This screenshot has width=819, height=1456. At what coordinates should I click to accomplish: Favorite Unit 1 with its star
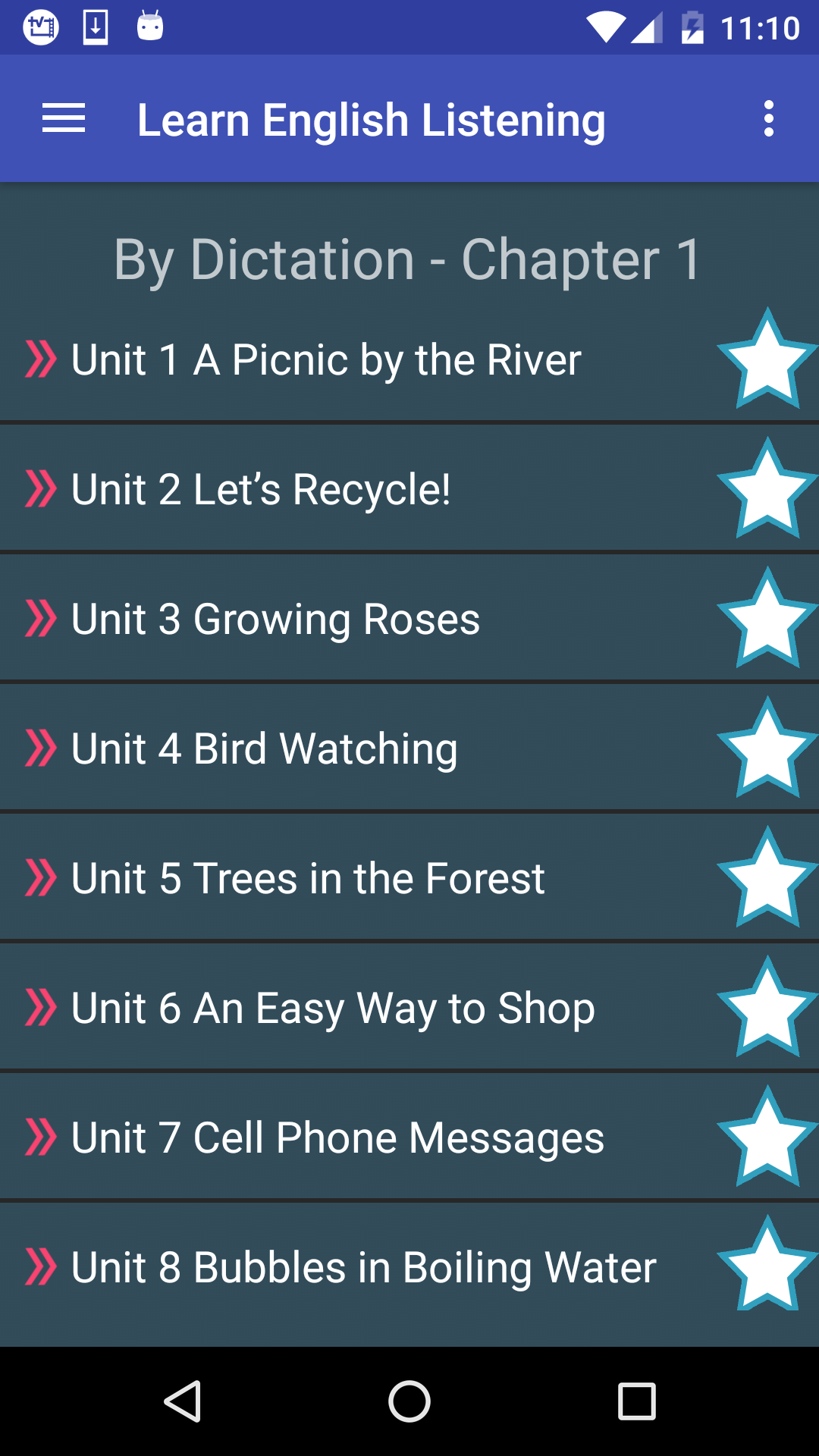coord(767,359)
